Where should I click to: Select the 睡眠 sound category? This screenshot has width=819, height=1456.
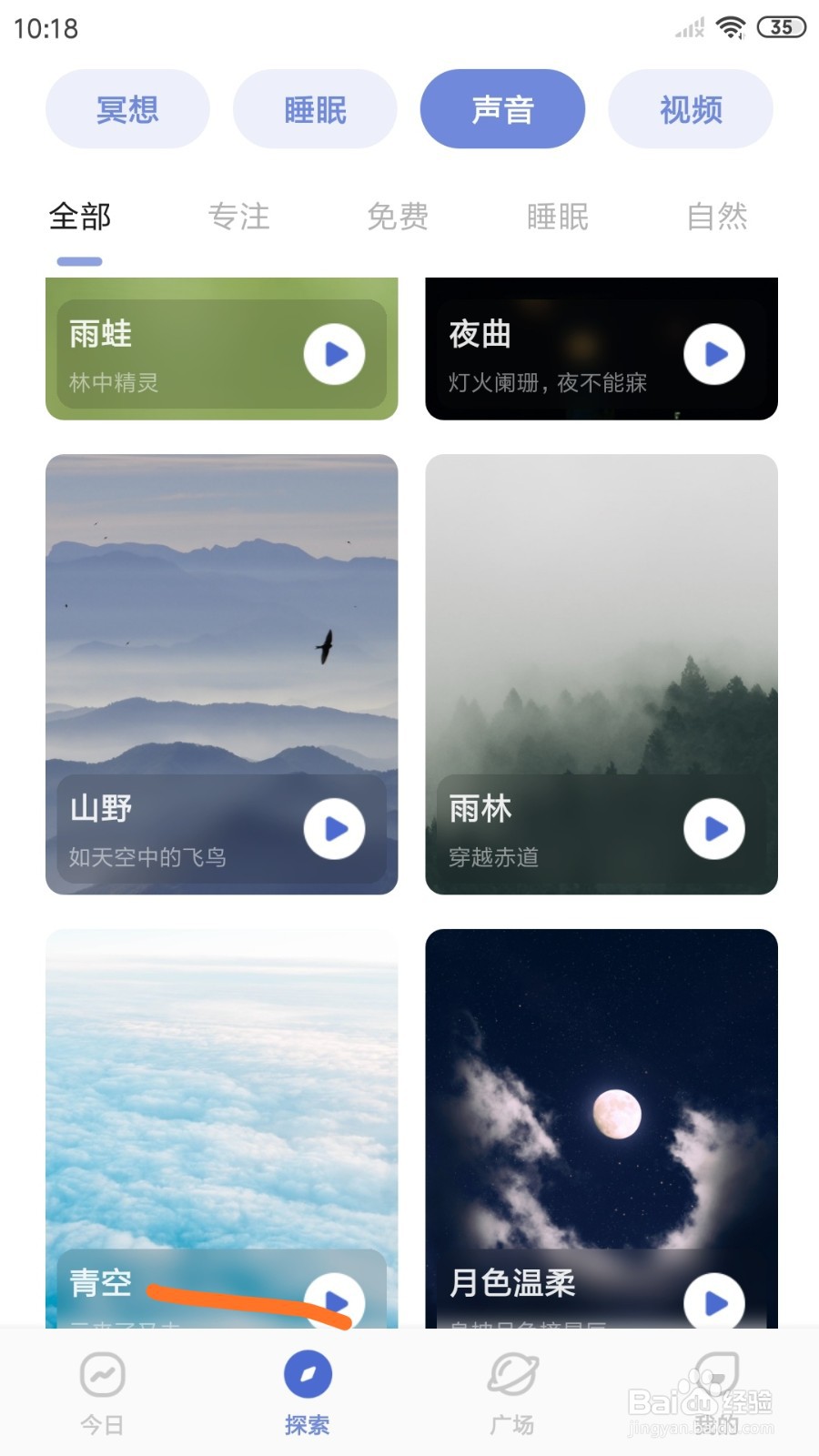(x=315, y=108)
